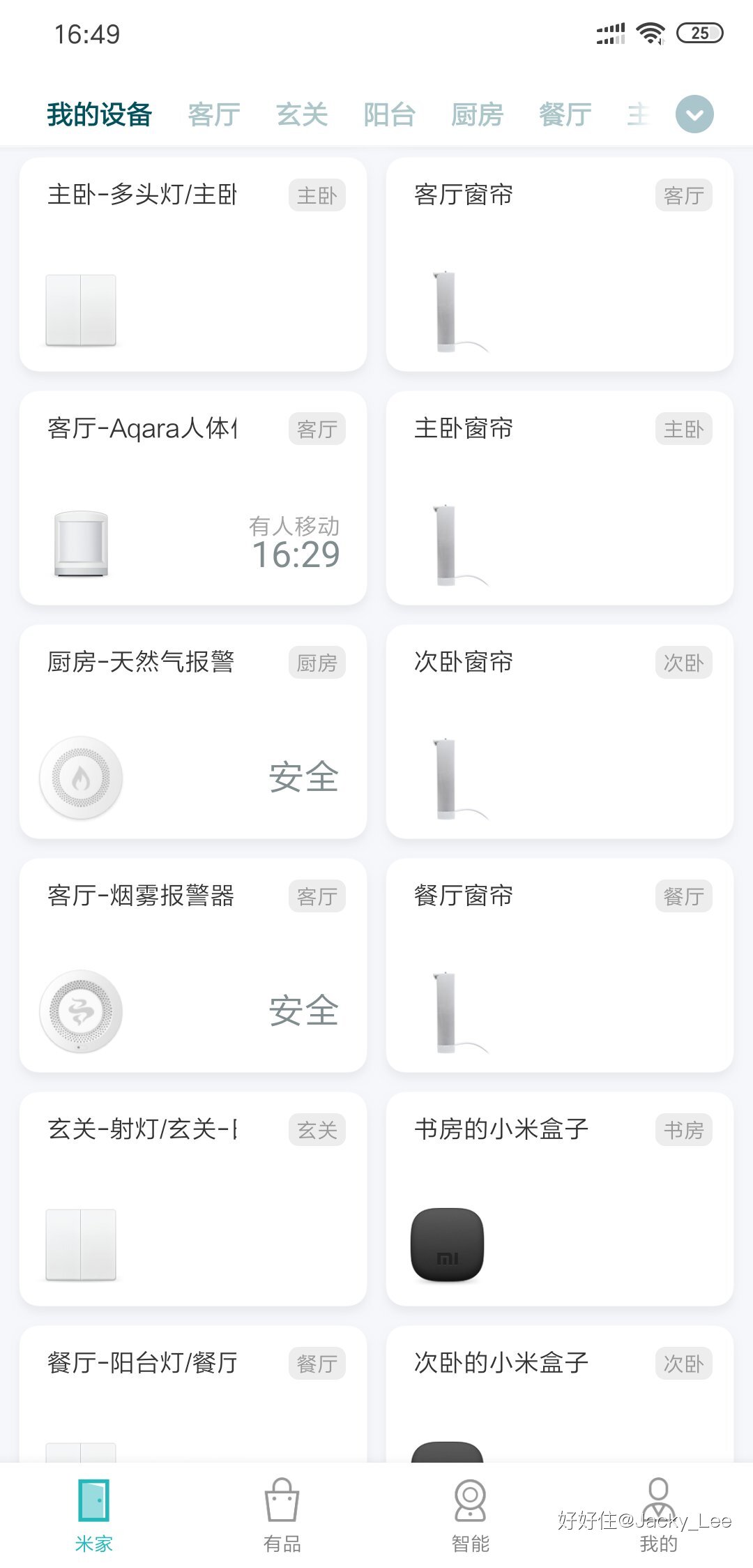Switch to the 客厅 room tab
Viewport: 753px width, 1568px height.
point(213,114)
